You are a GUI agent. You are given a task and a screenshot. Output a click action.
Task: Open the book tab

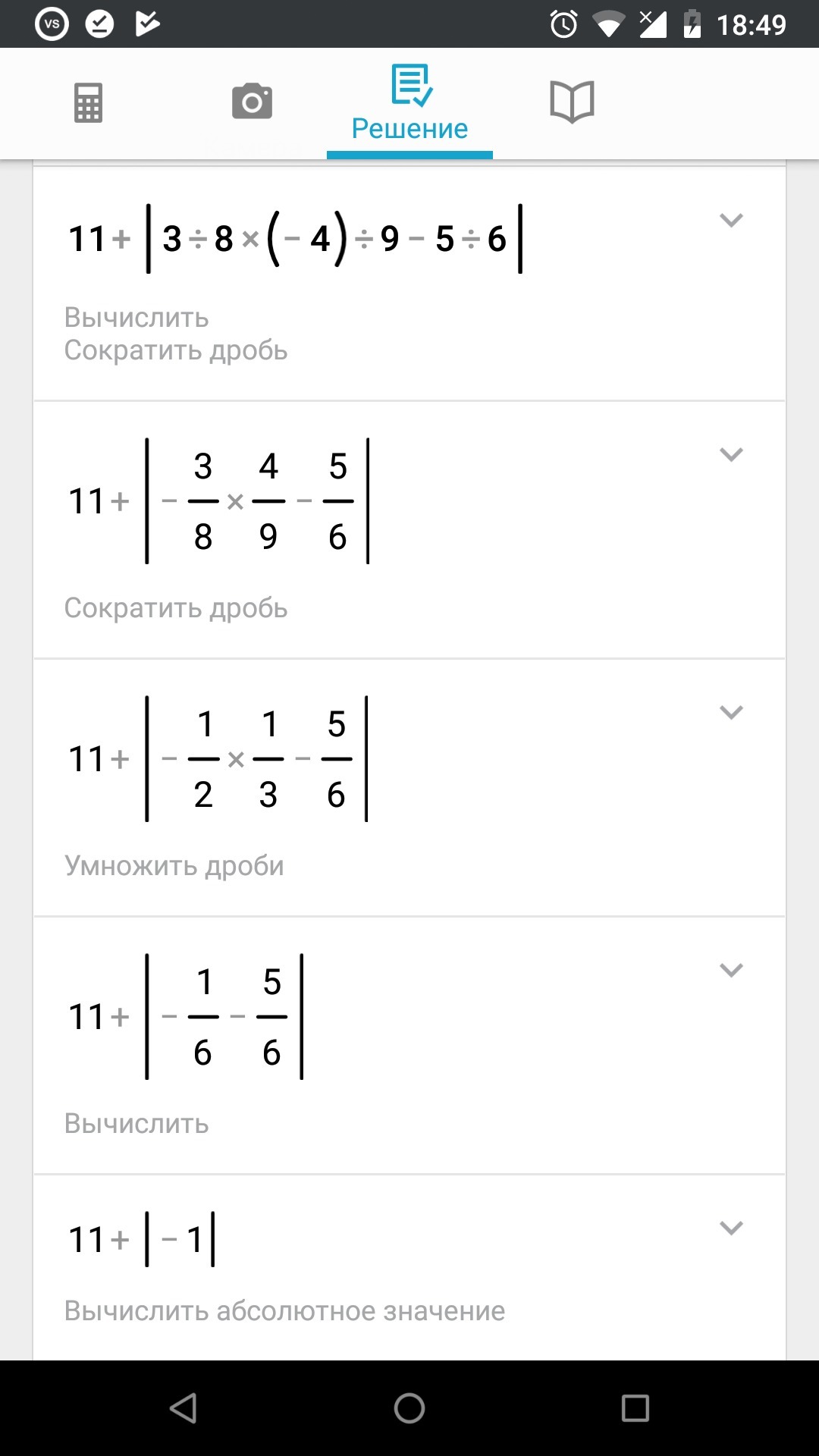(x=572, y=102)
